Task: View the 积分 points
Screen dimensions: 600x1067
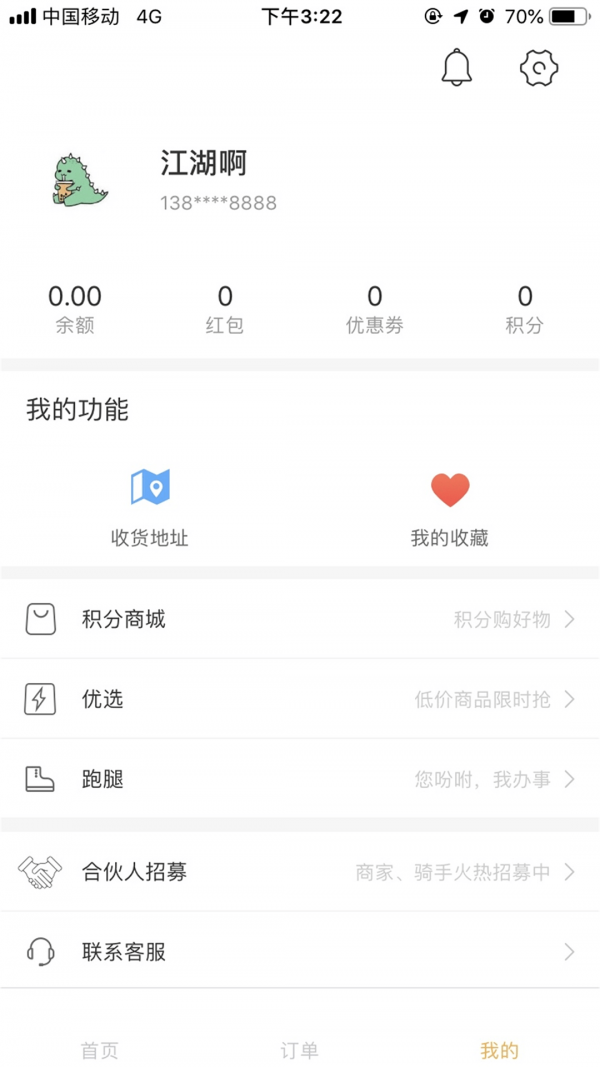Action: tap(525, 309)
